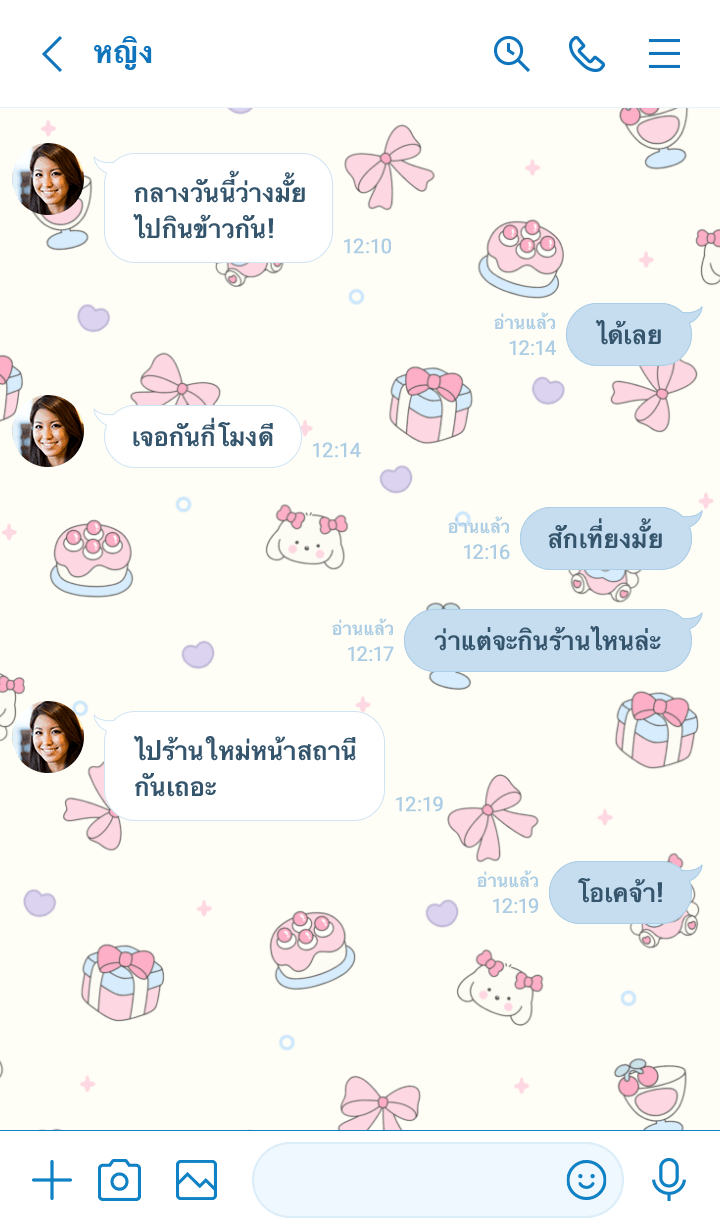Open the camera to take a photo
Viewport: 720px width, 1232px height.
coord(119,1181)
